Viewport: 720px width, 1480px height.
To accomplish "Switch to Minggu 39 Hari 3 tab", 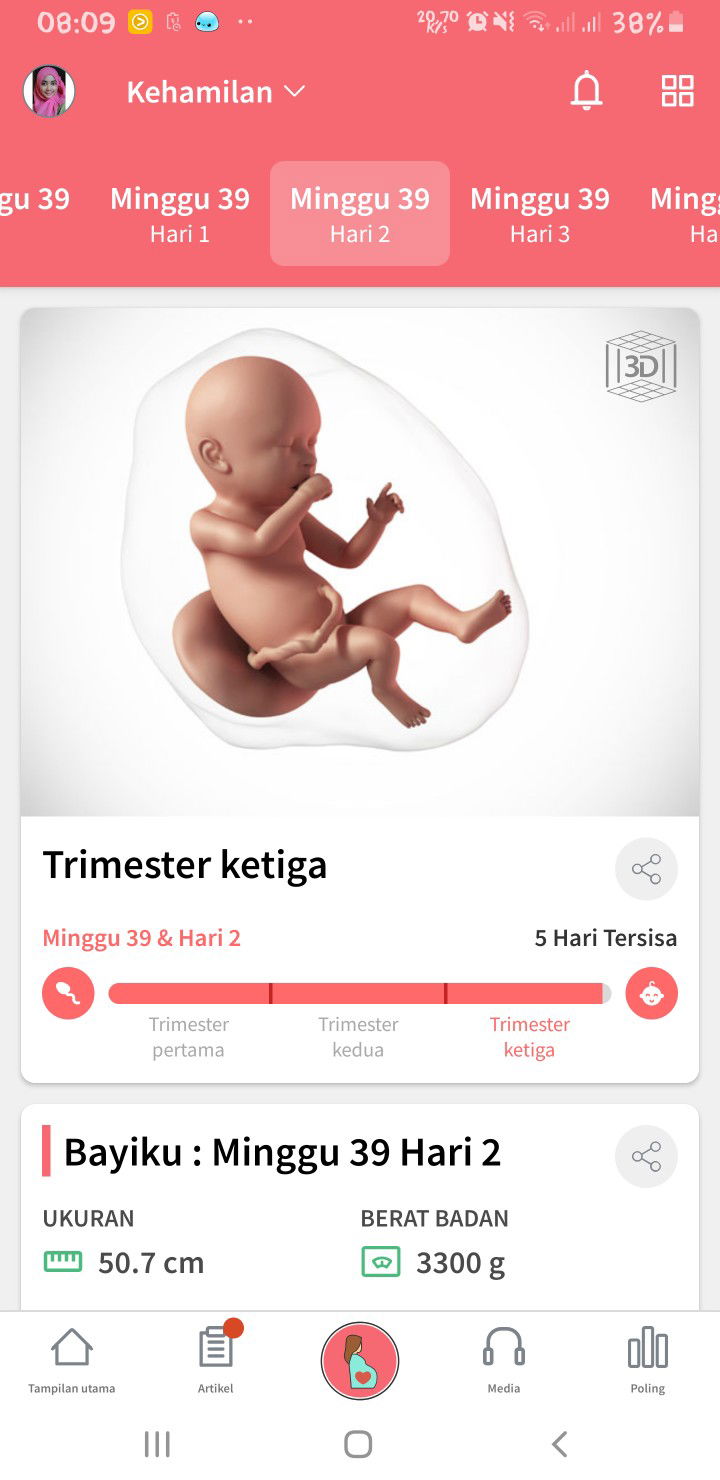I will click(539, 212).
